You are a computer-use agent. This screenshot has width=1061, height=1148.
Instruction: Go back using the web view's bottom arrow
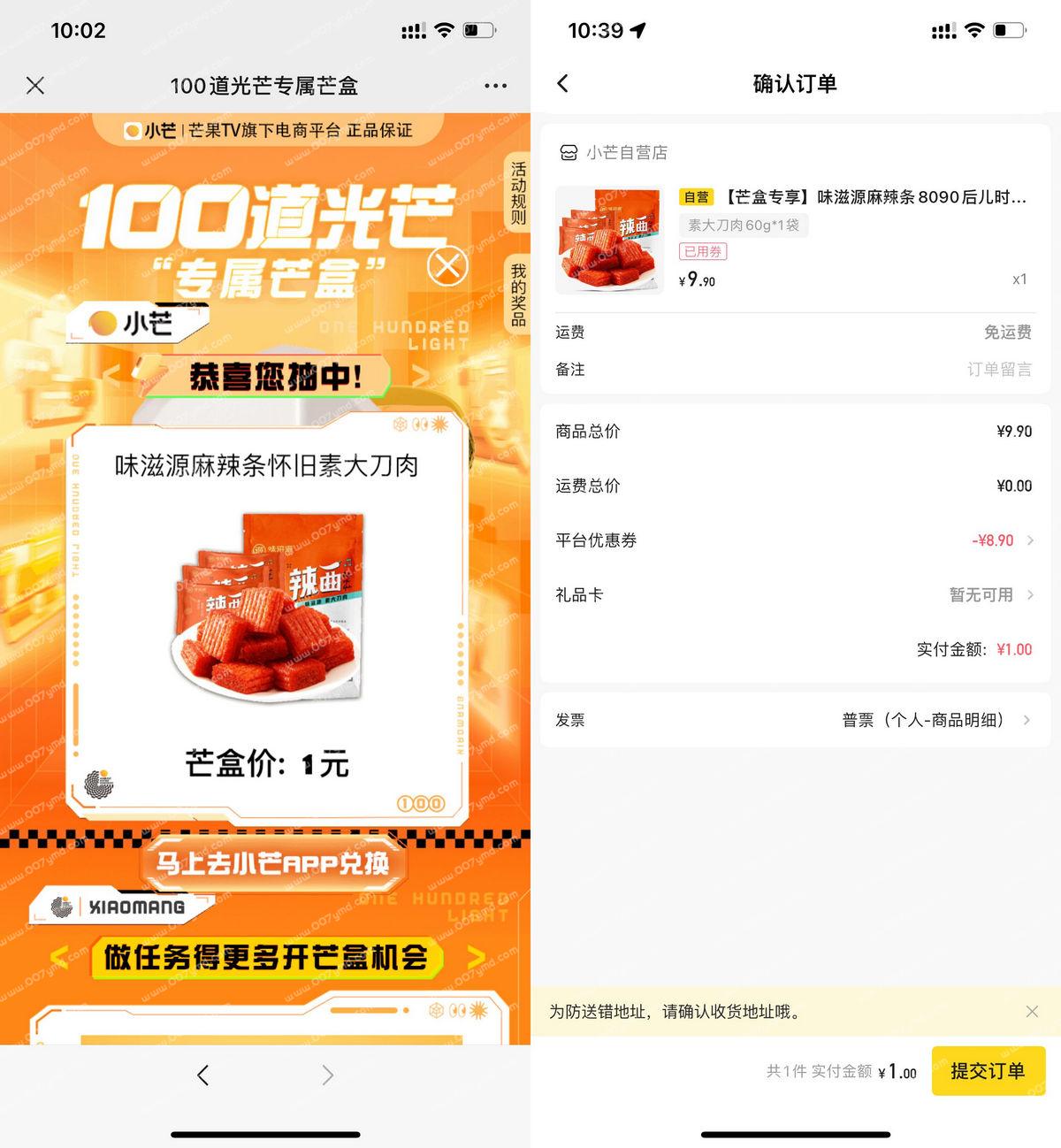[203, 1075]
